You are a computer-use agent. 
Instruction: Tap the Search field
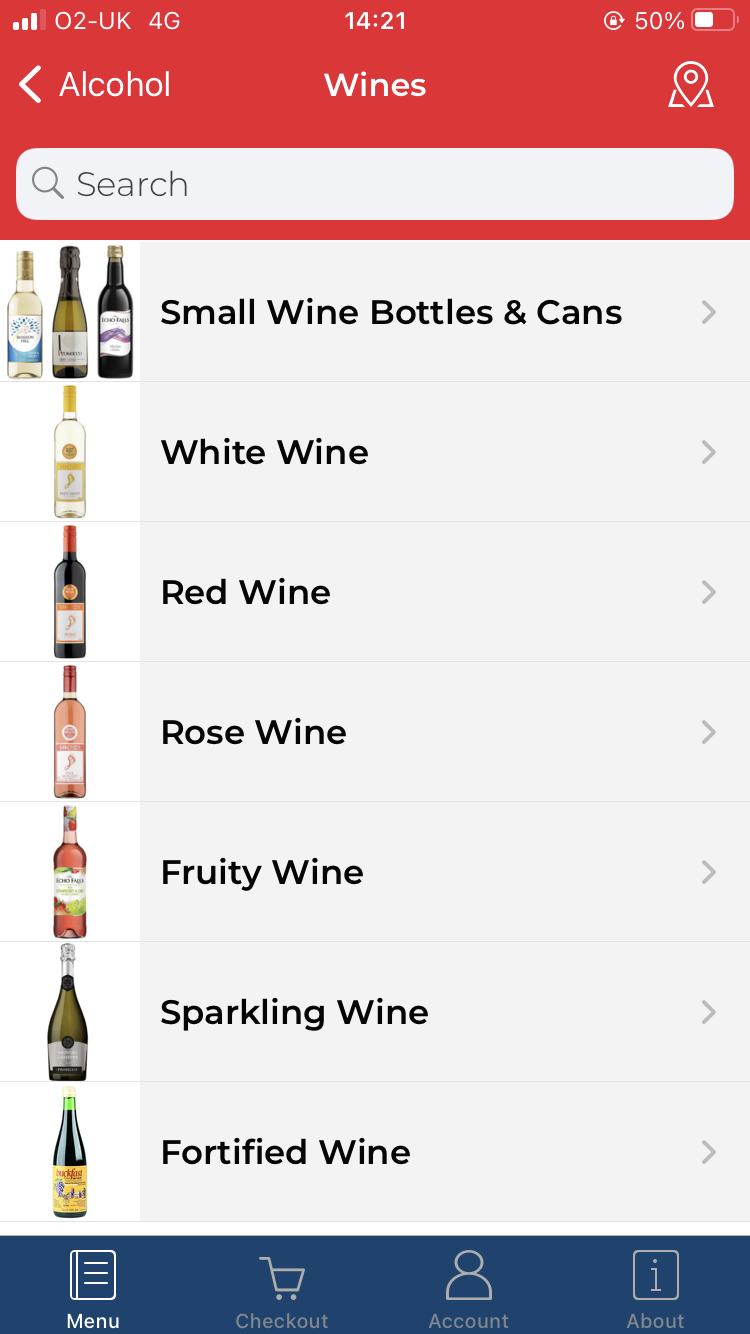(375, 184)
